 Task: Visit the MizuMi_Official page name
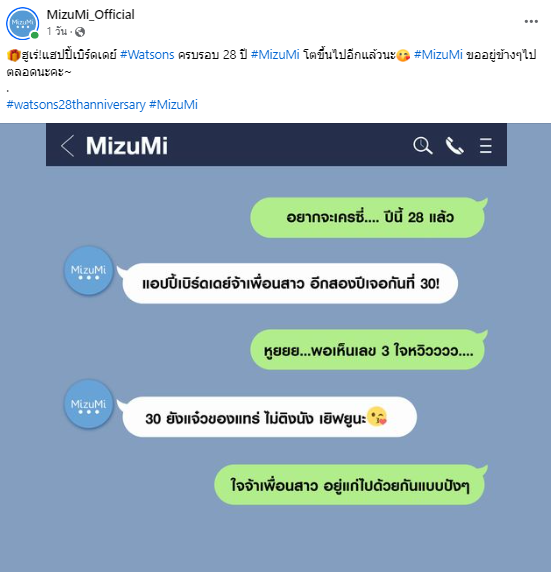pos(90,15)
